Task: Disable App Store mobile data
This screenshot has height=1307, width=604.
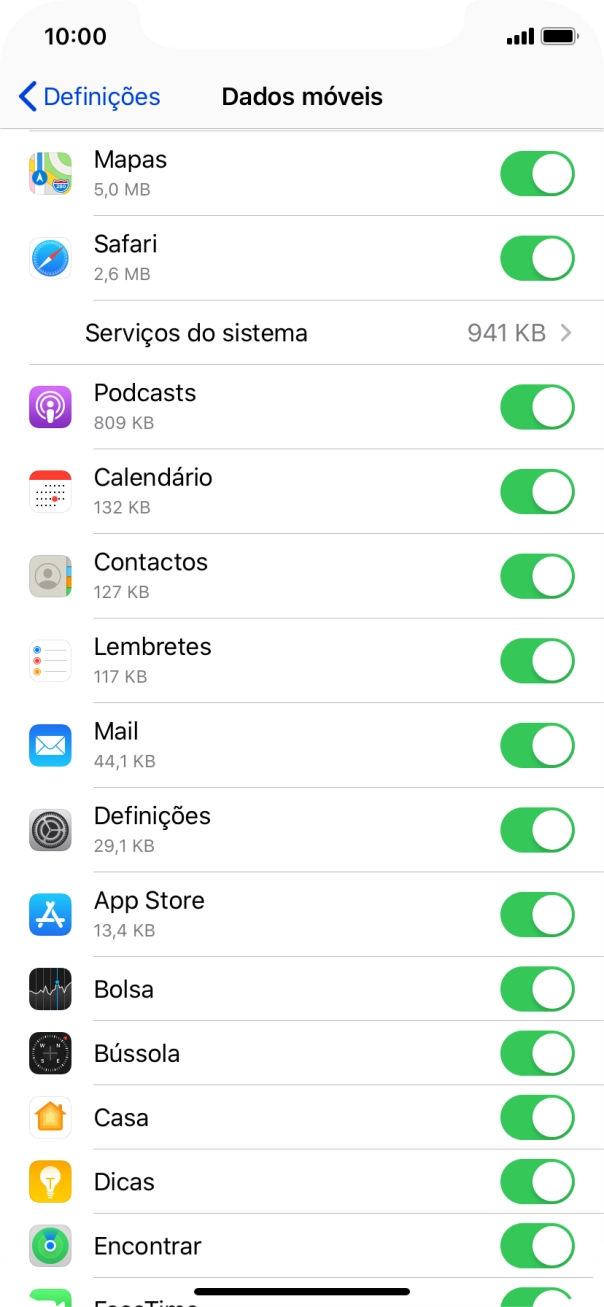Action: [x=537, y=915]
